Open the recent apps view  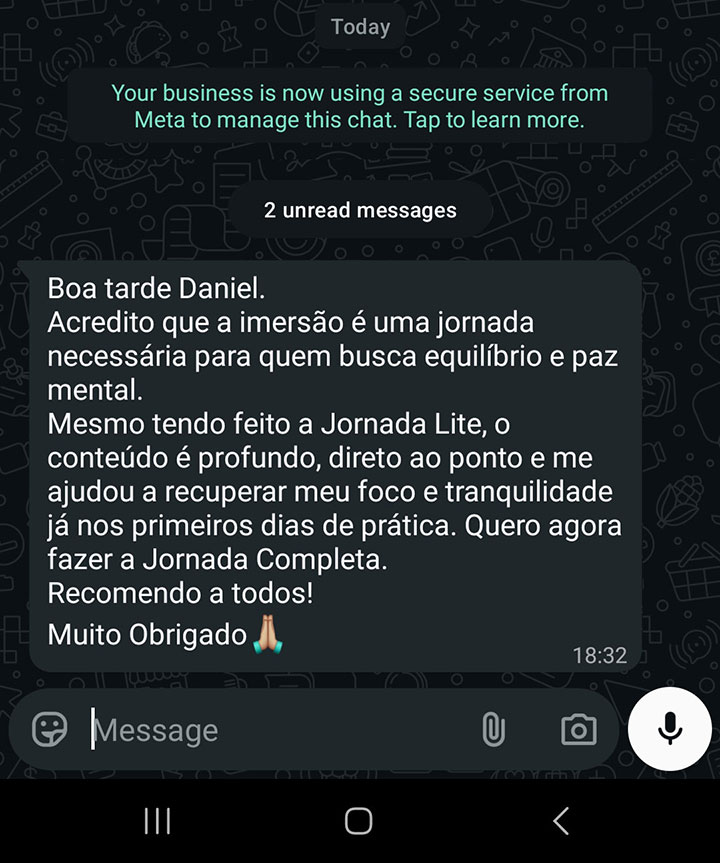tap(157, 822)
